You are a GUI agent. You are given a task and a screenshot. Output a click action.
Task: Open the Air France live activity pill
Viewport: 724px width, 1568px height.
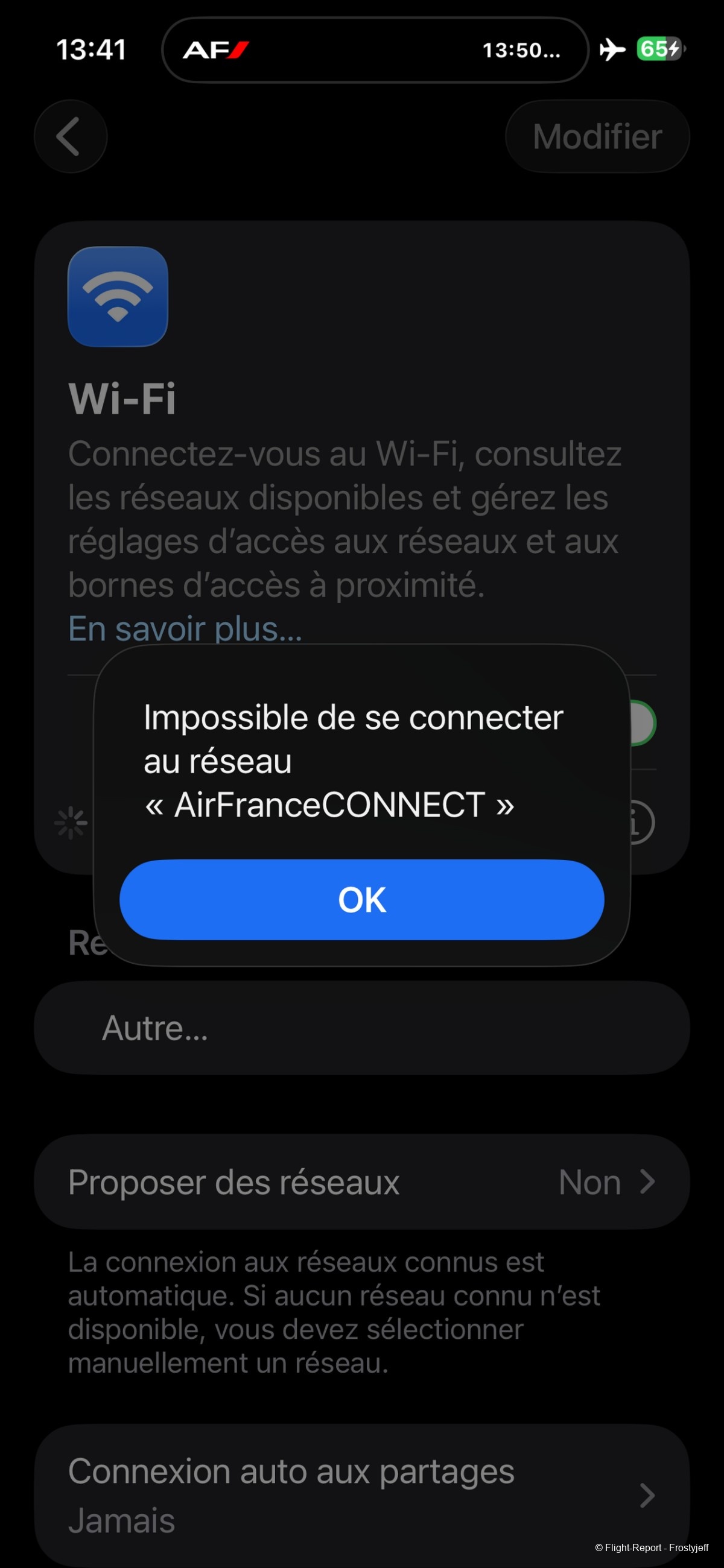click(375, 50)
